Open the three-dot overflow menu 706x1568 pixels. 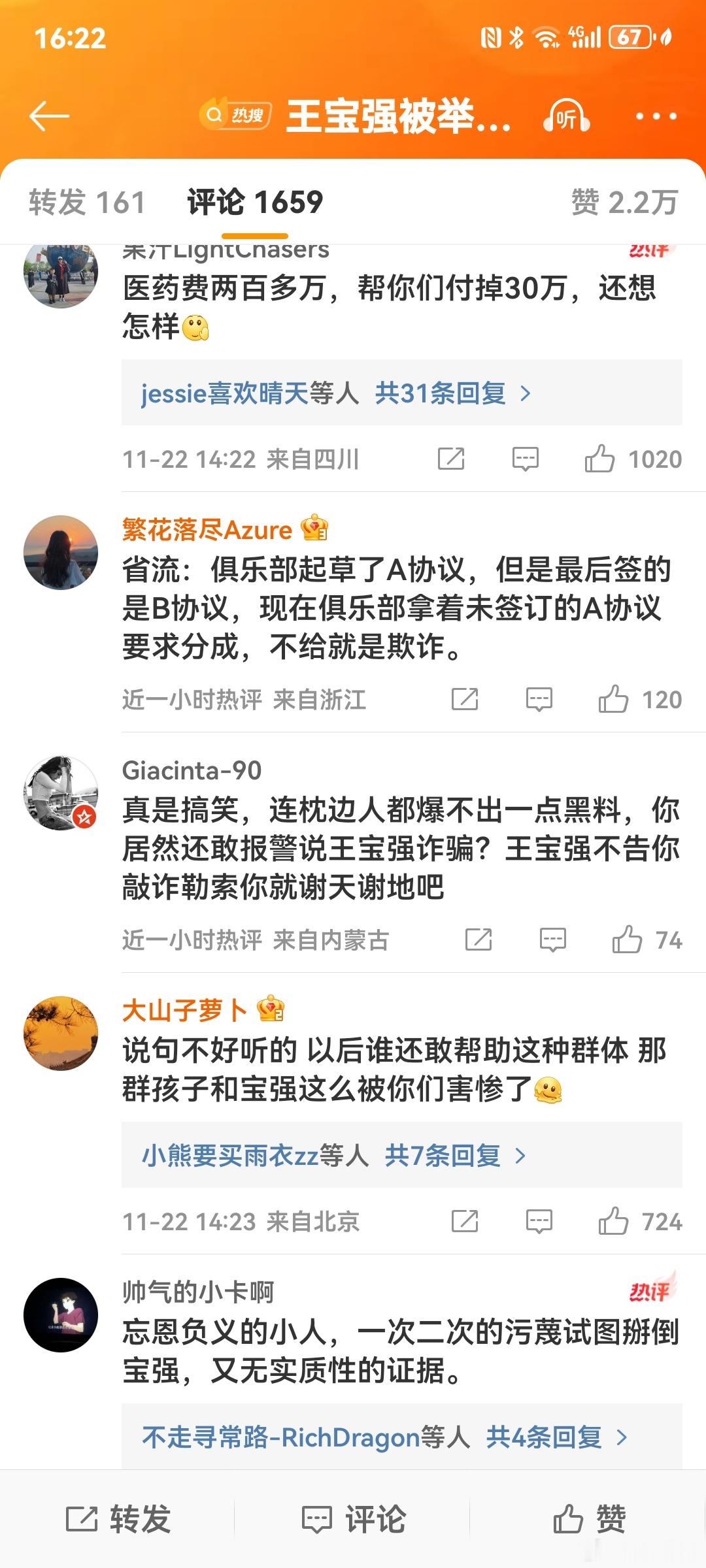pos(656,117)
